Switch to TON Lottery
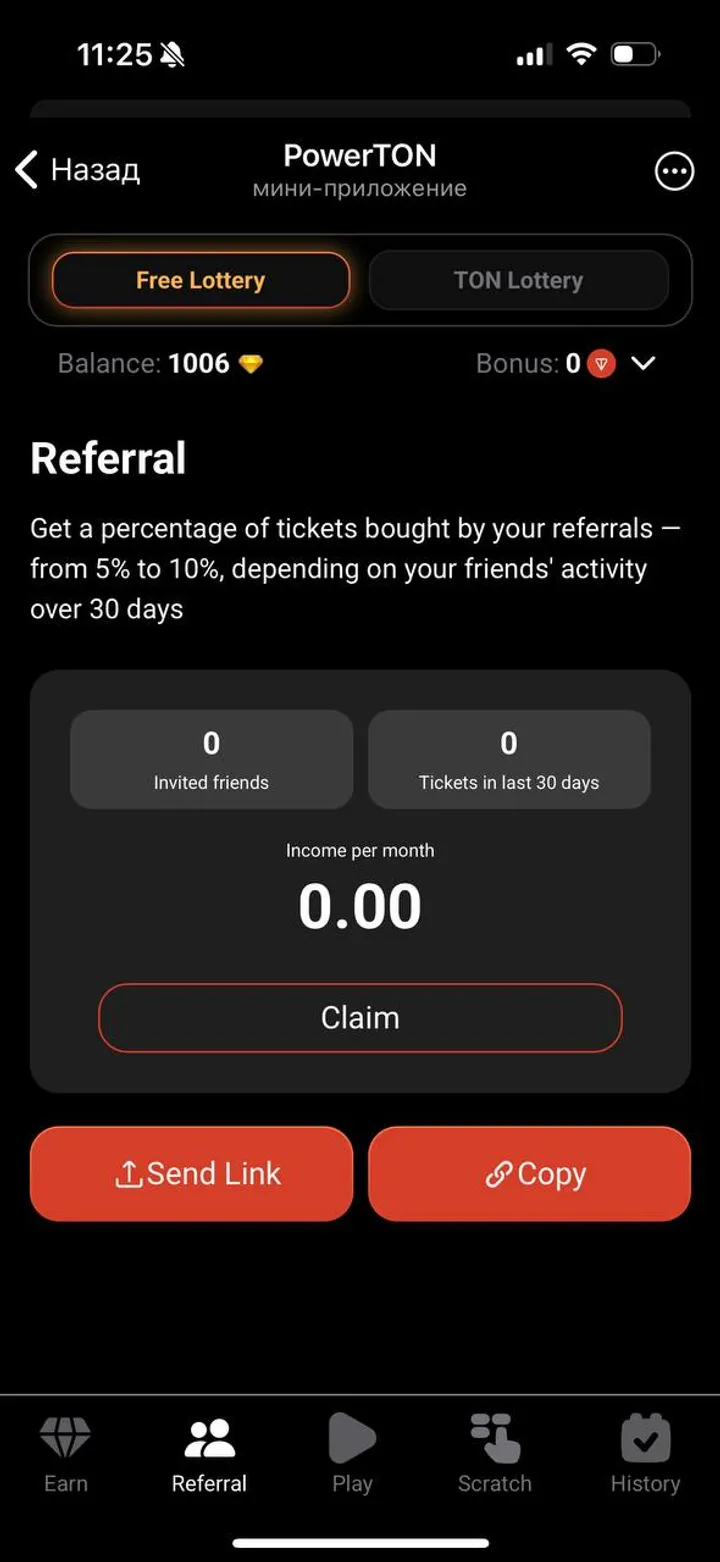The width and height of the screenshot is (720, 1562). [x=518, y=280]
